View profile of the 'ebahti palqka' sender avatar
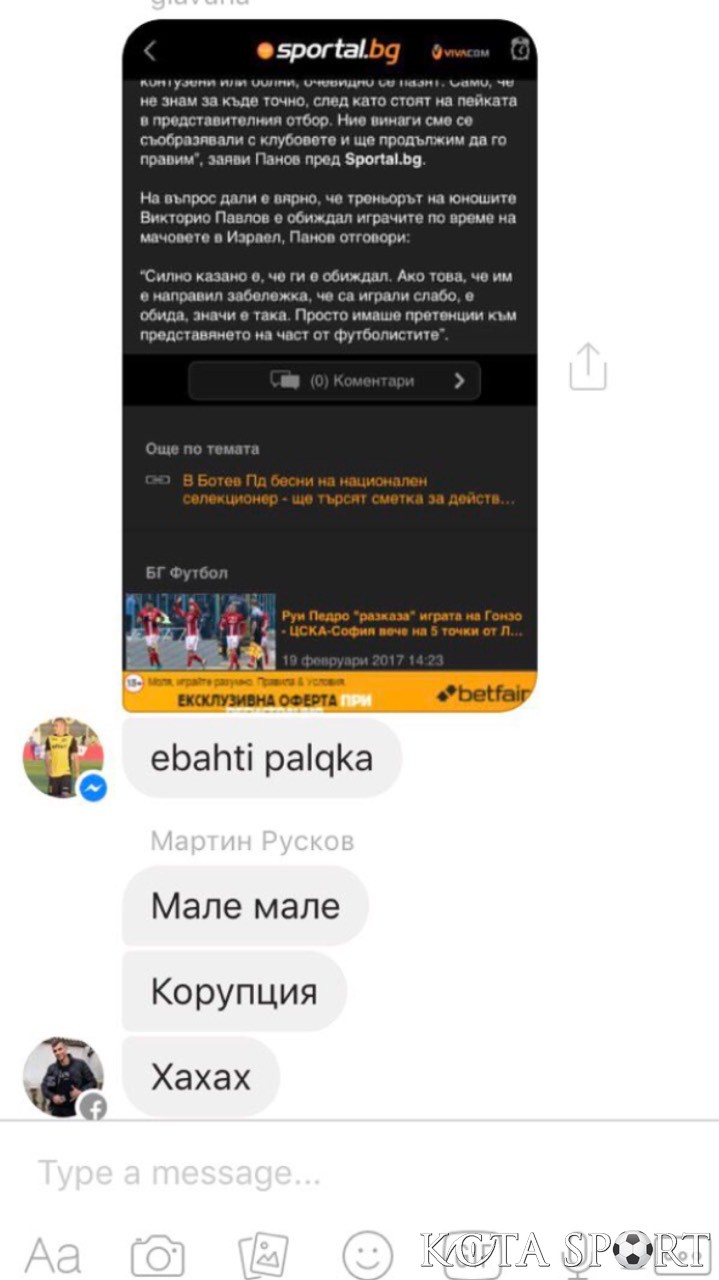Screen dimensions: 719x1280 pyautogui.click(x=63, y=757)
